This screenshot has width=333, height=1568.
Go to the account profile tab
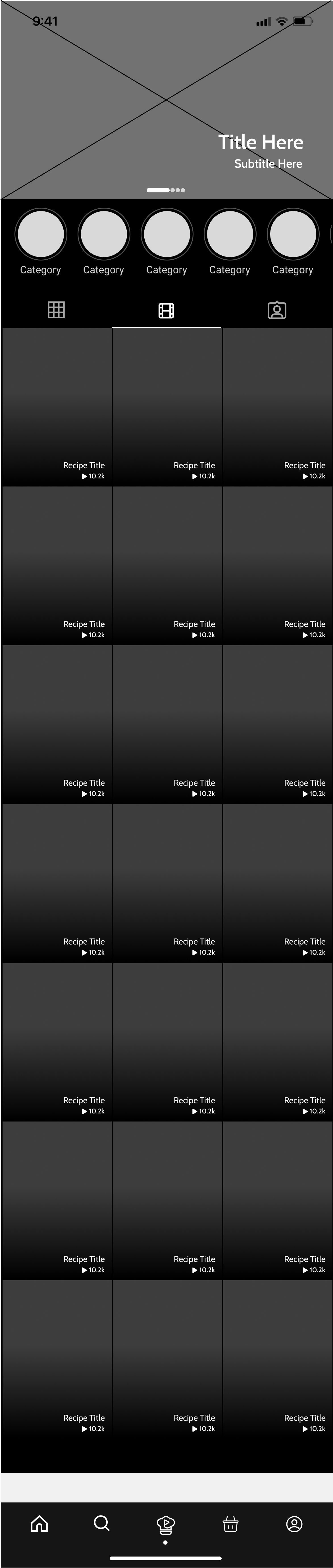click(x=294, y=1523)
